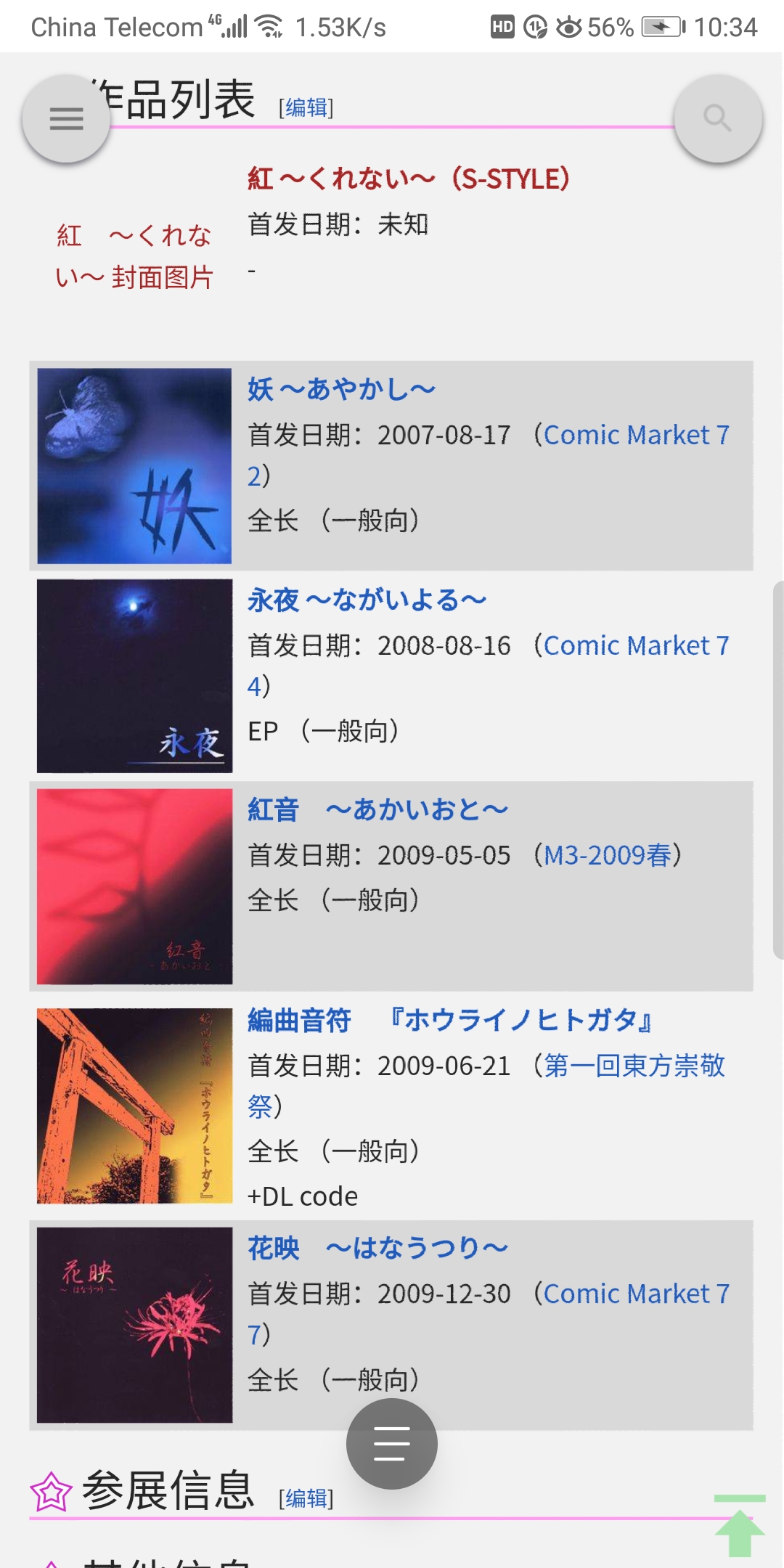Edit the 作品列表 section

(x=306, y=108)
